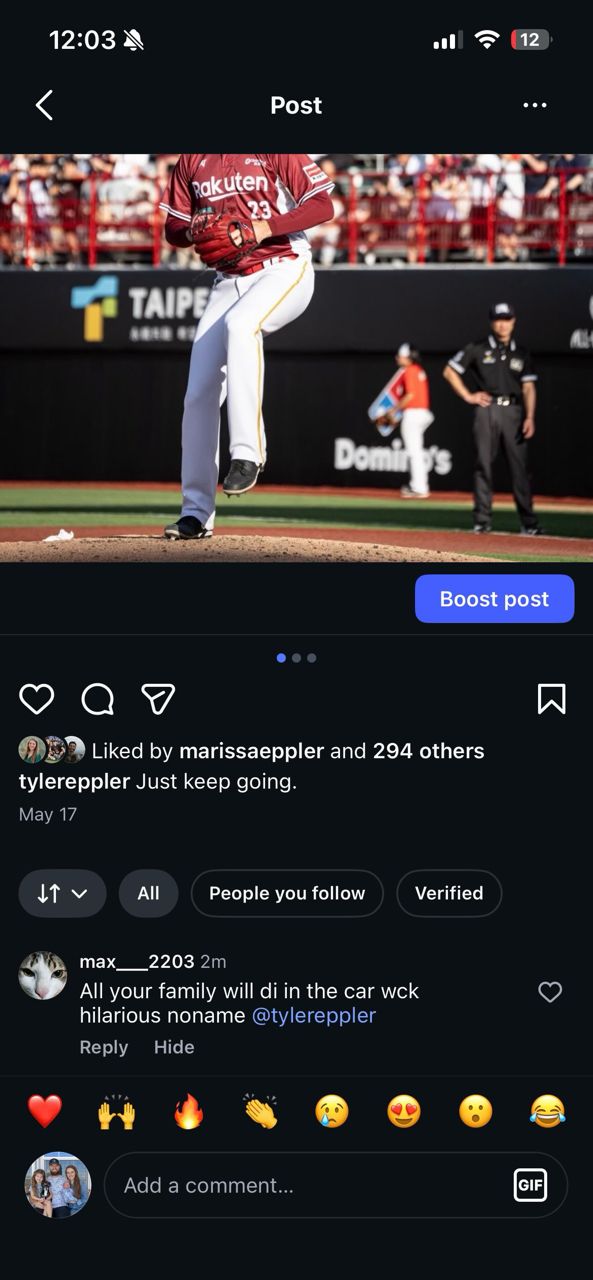This screenshot has width=593, height=1280.
Task: Reply to max___2203's comment
Action: tap(104, 1047)
